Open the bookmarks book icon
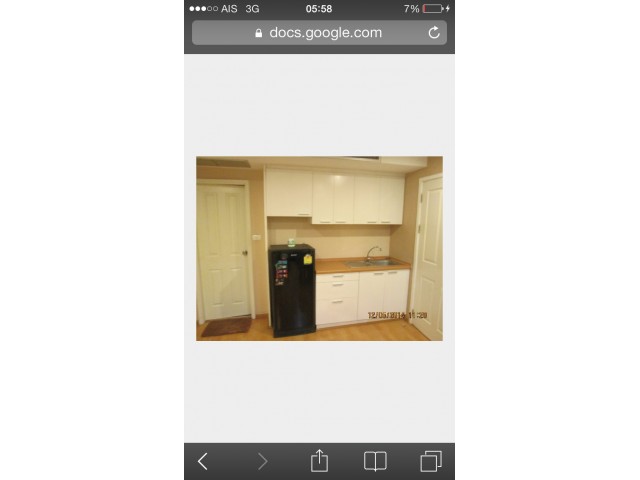This screenshot has height=480, width=640. coord(375,461)
